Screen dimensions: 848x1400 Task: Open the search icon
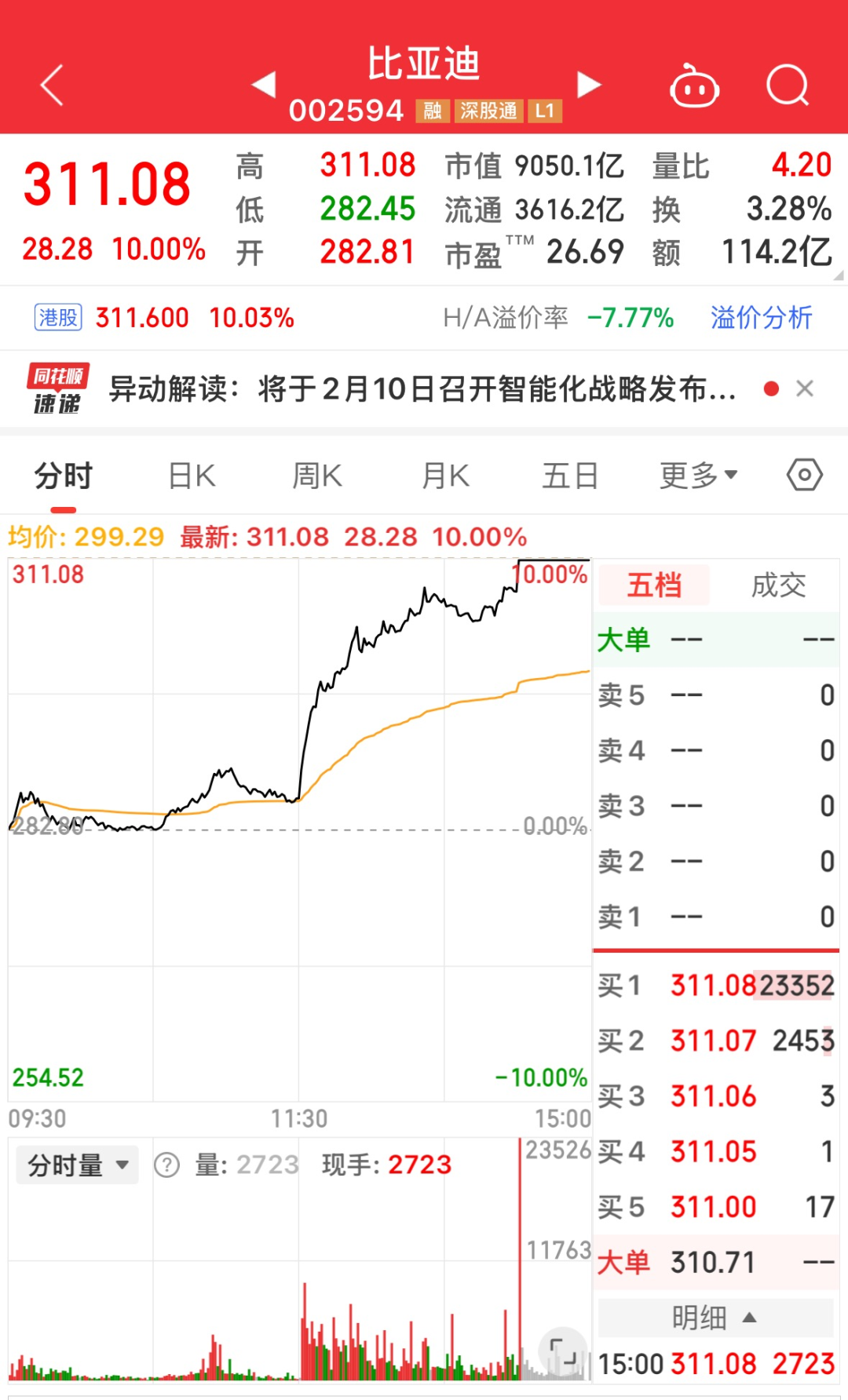pos(788,85)
